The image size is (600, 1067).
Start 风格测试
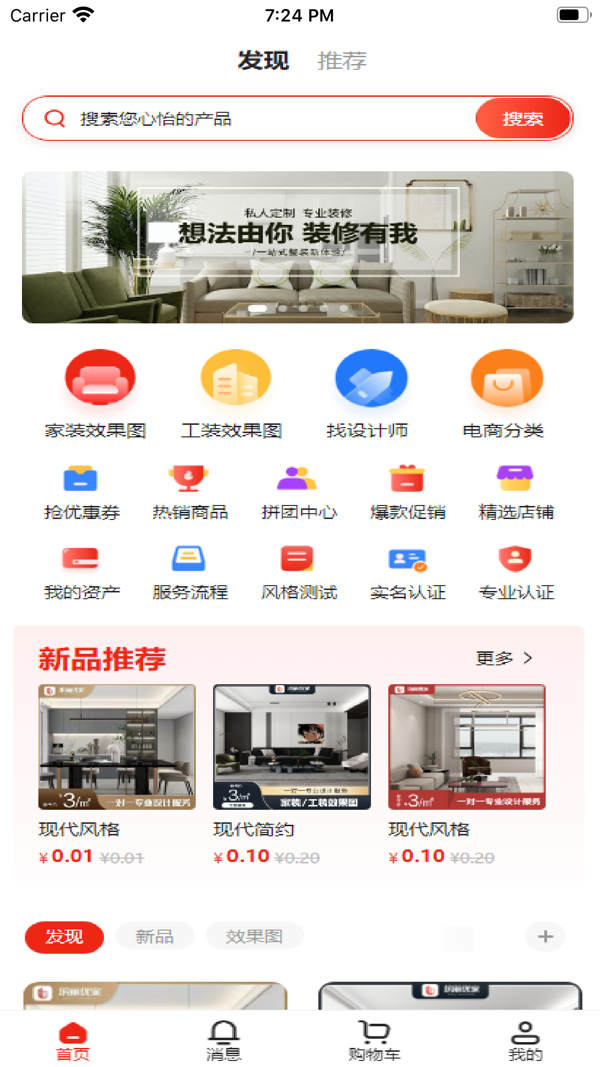tap(298, 572)
